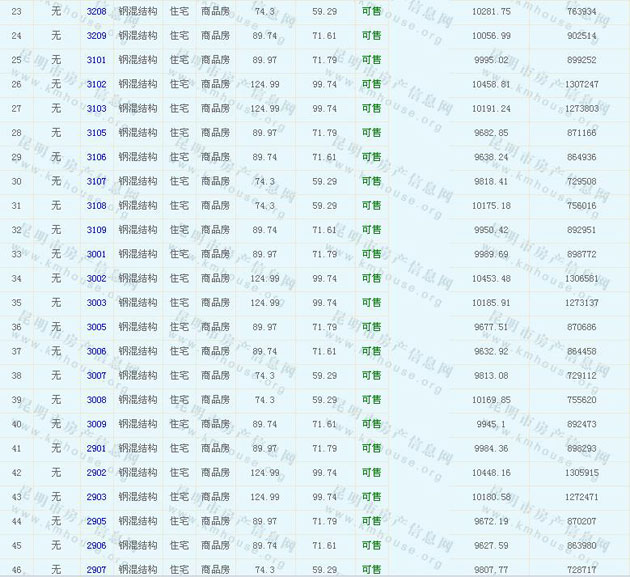Tap room number 3102
Screen dimensions: 630x577
click(96, 84)
